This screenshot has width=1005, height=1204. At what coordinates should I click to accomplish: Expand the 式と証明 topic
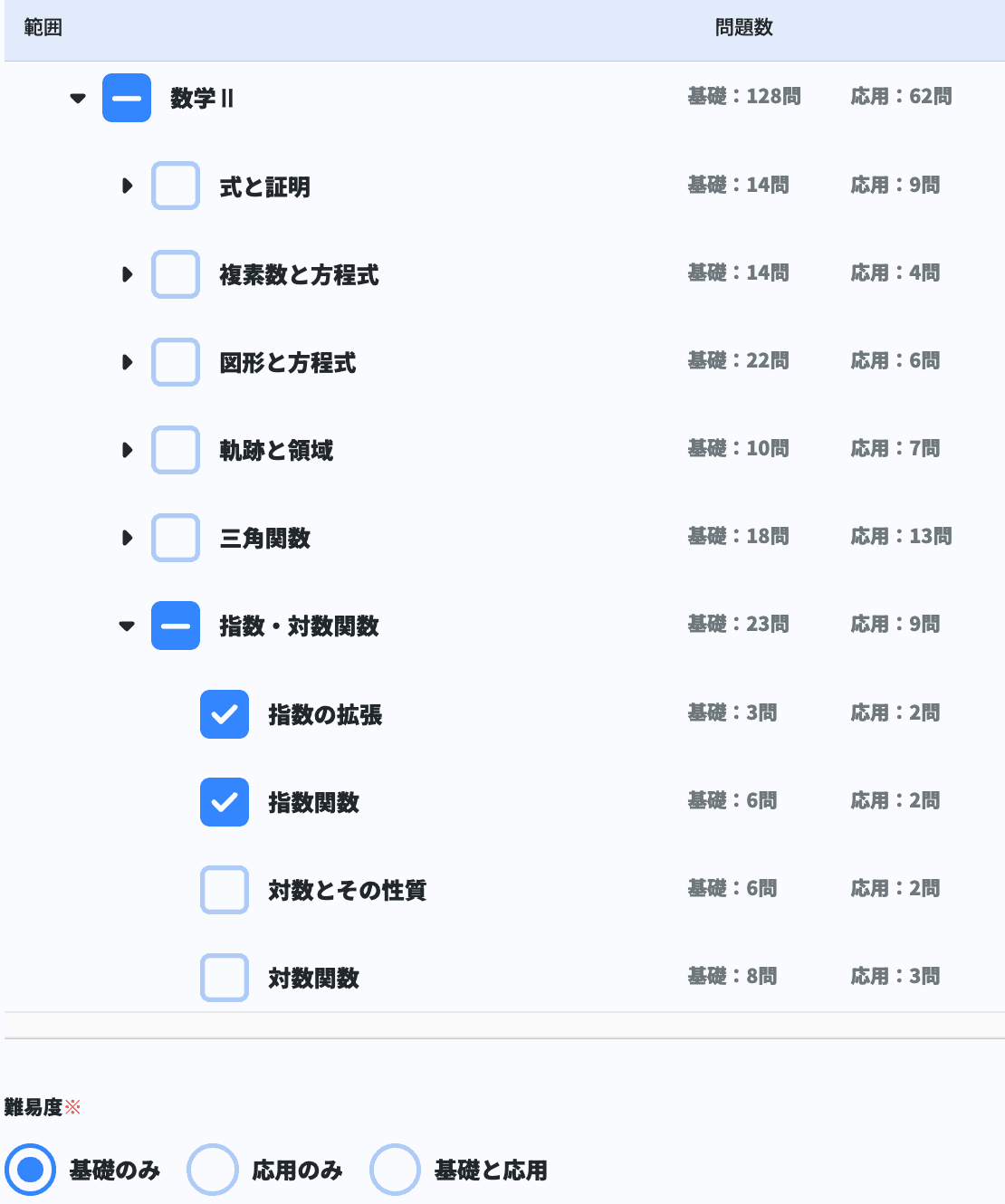[x=127, y=186]
